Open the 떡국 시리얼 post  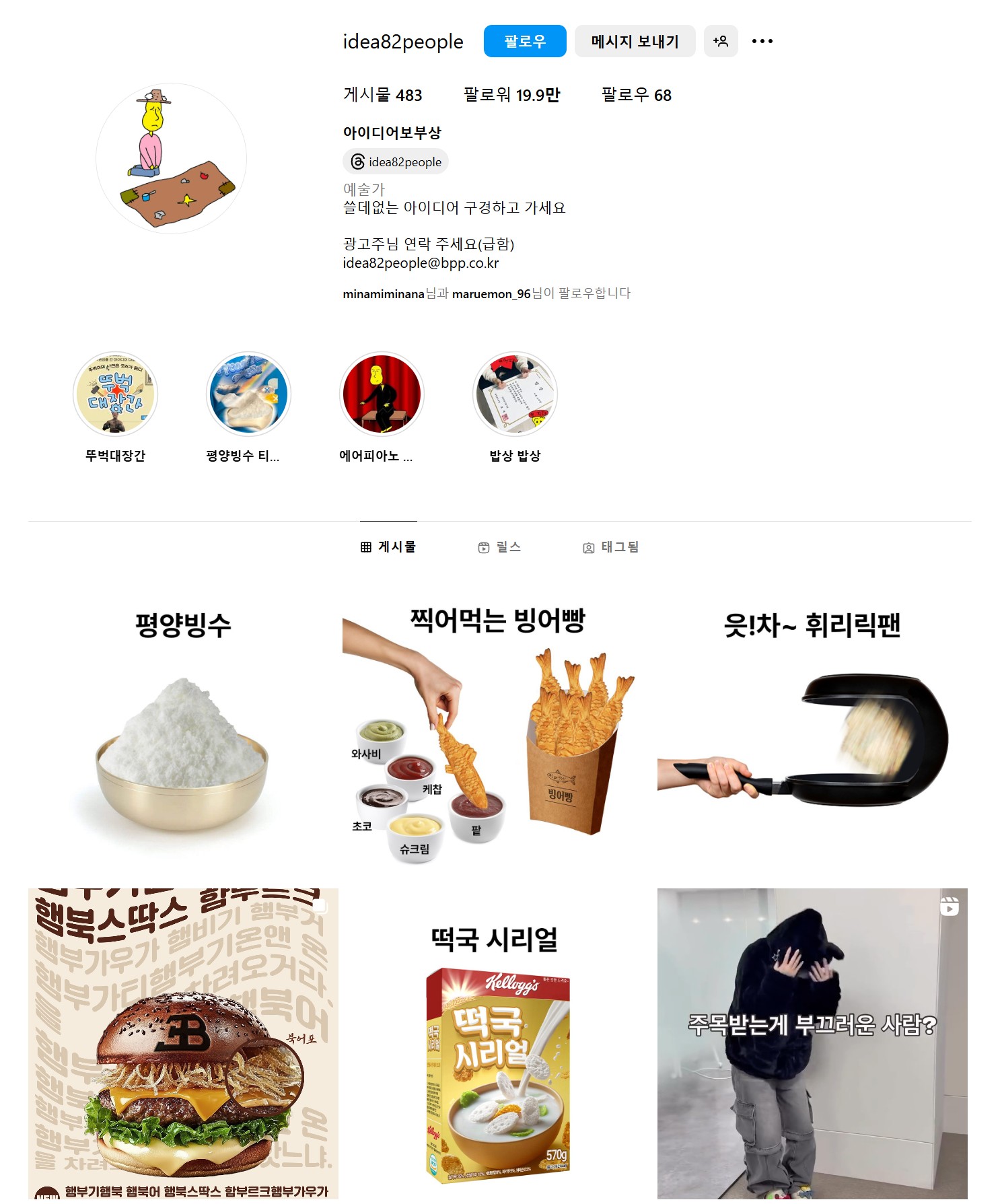(497, 1043)
